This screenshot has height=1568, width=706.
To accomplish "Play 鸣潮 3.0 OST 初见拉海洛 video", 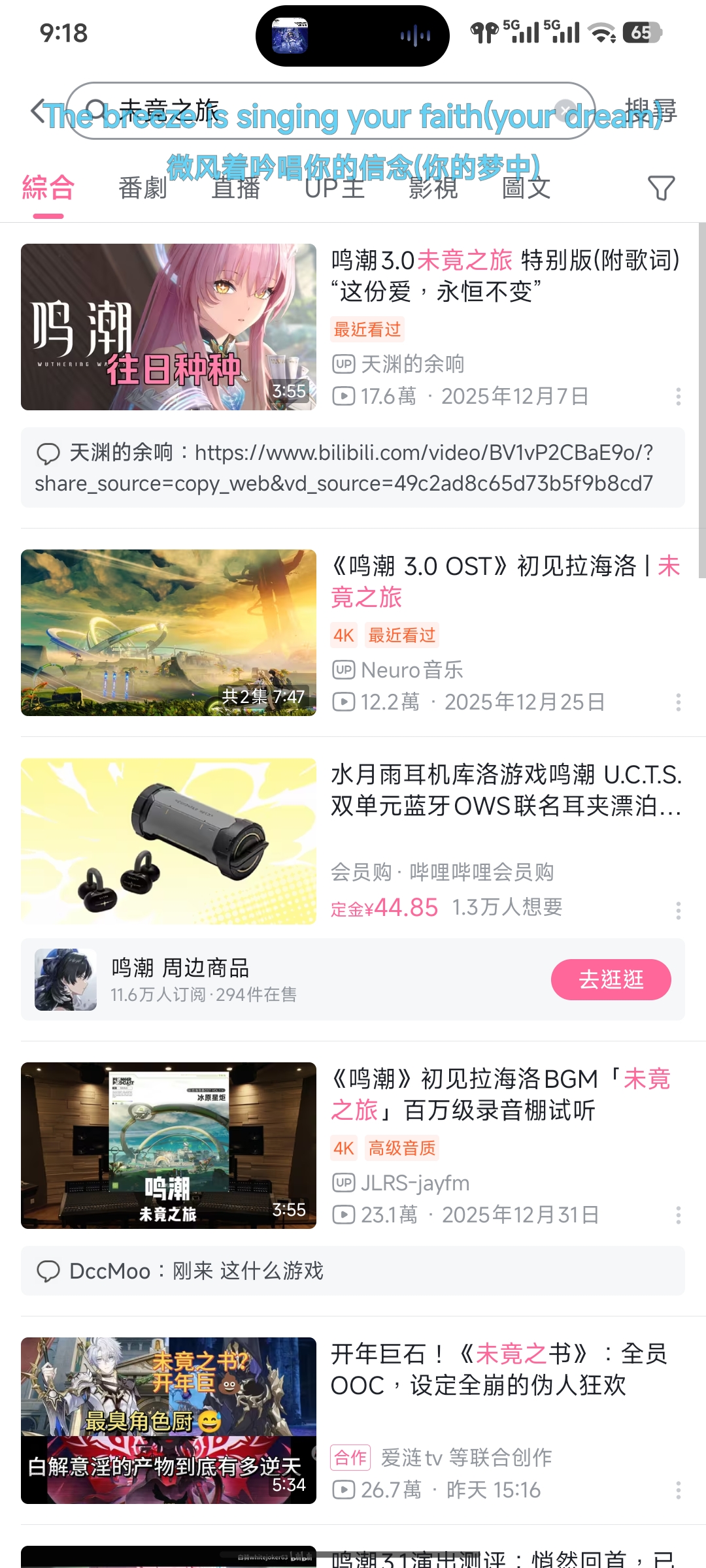I will [169, 632].
